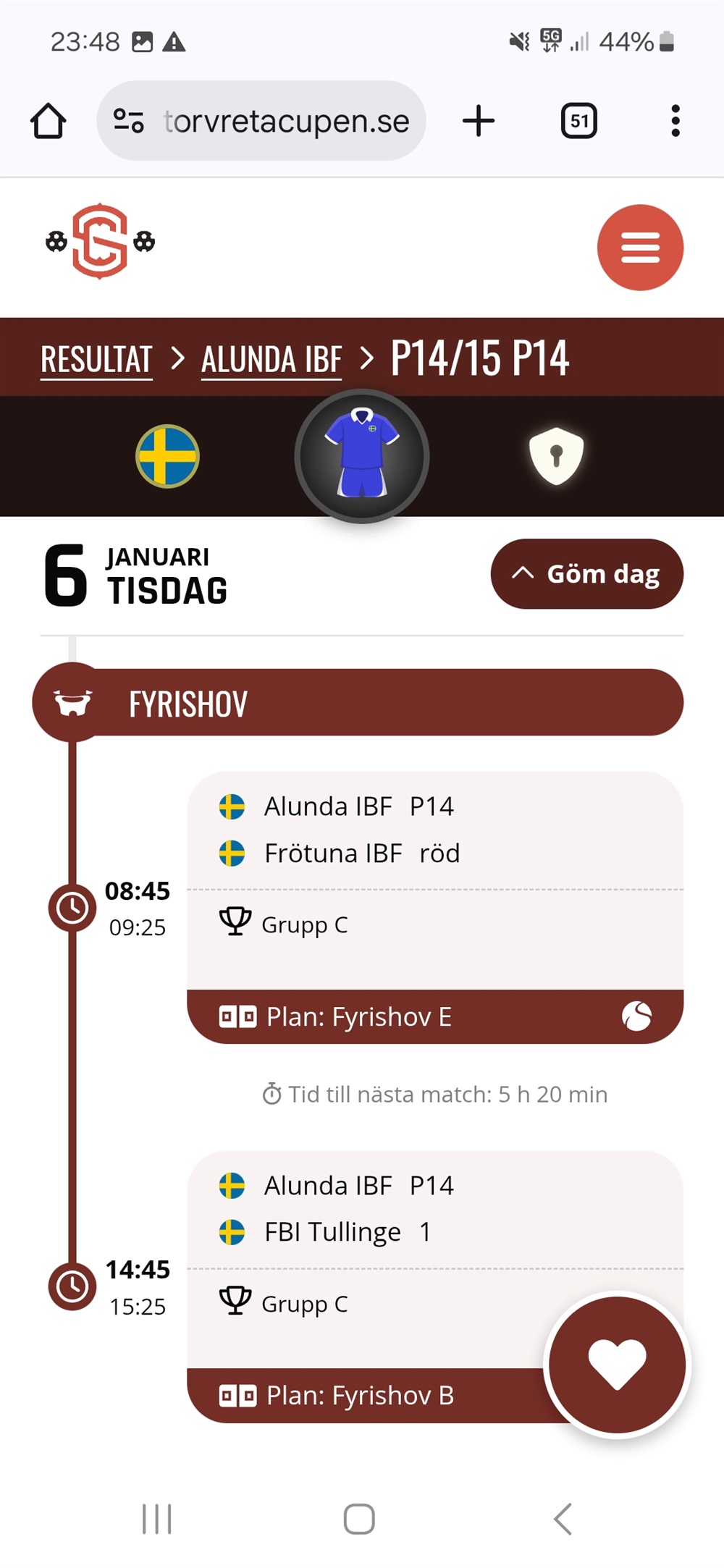Open the SC cup logo homepage
Viewport: 724px width, 1568px height.
point(100,242)
